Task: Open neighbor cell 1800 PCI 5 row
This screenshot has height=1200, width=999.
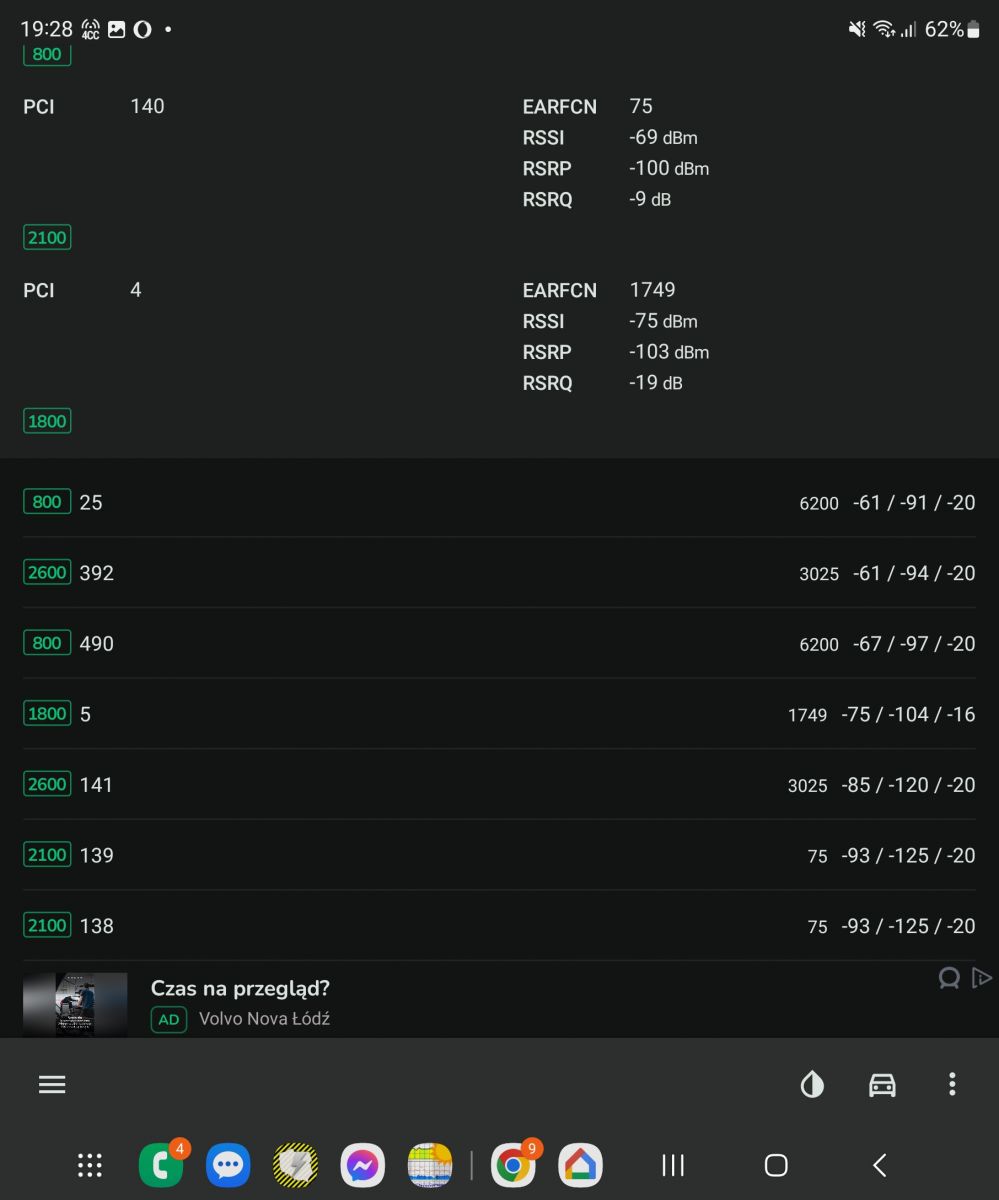Action: pyautogui.click(x=499, y=714)
